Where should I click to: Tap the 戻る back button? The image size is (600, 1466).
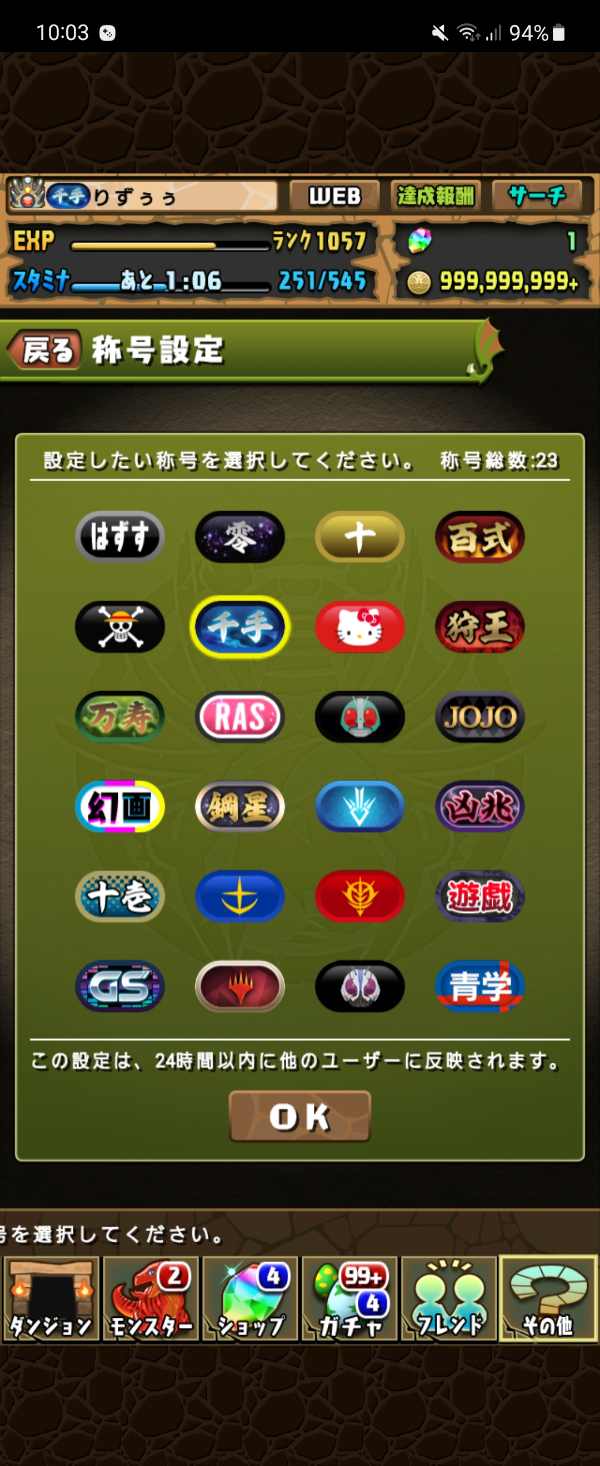pos(45,350)
